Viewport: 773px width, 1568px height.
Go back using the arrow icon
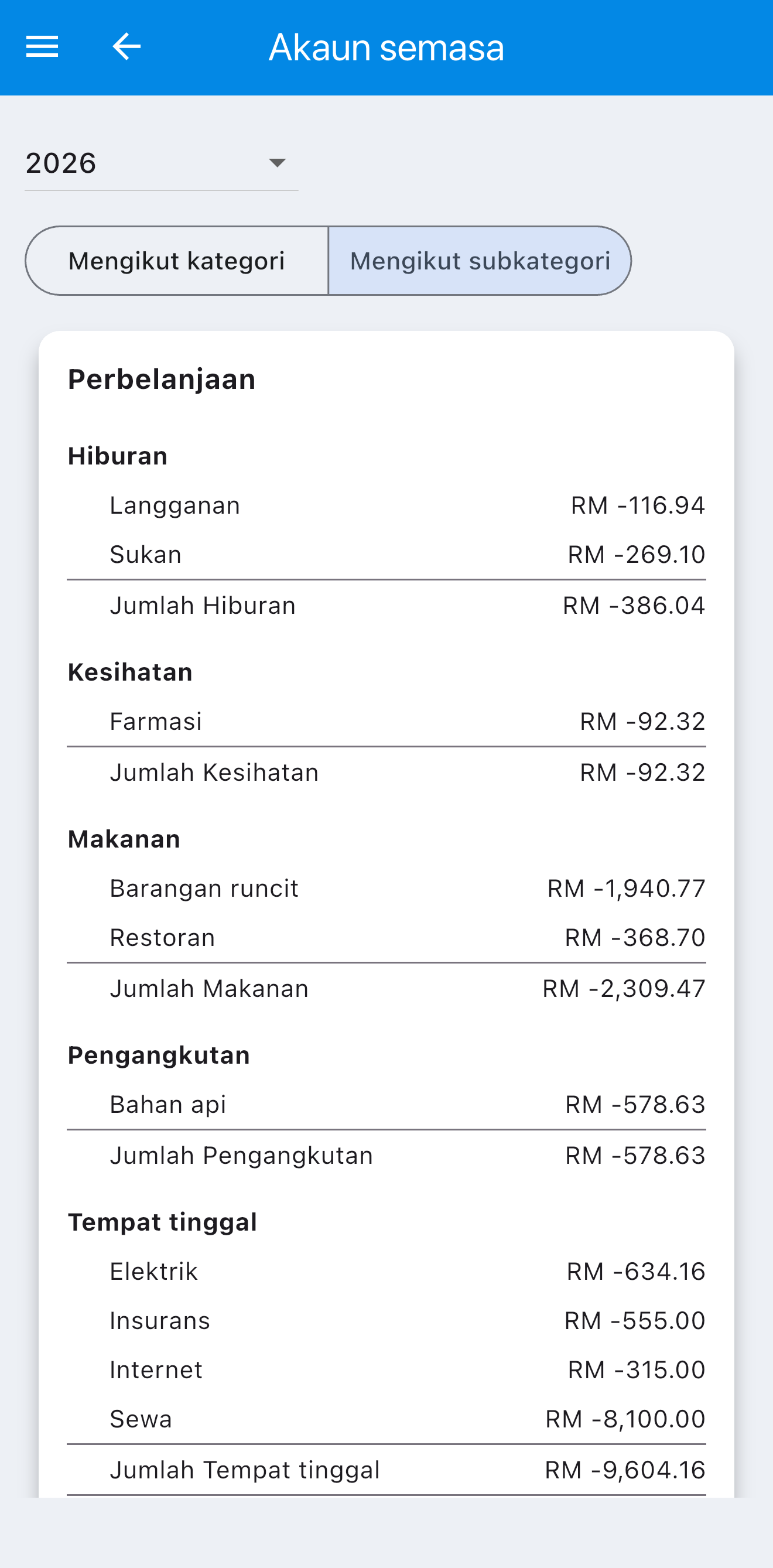click(126, 47)
